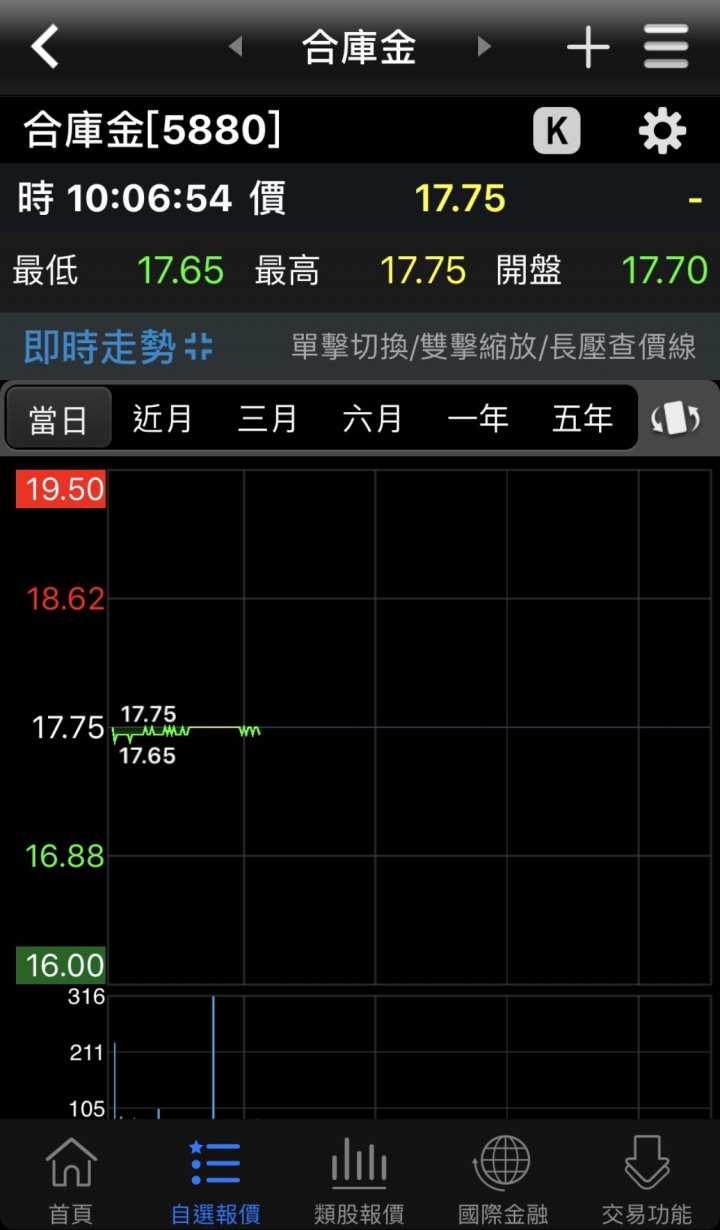Go back using the top-left arrow
Viewport: 720px width, 1230px height.
[45, 46]
